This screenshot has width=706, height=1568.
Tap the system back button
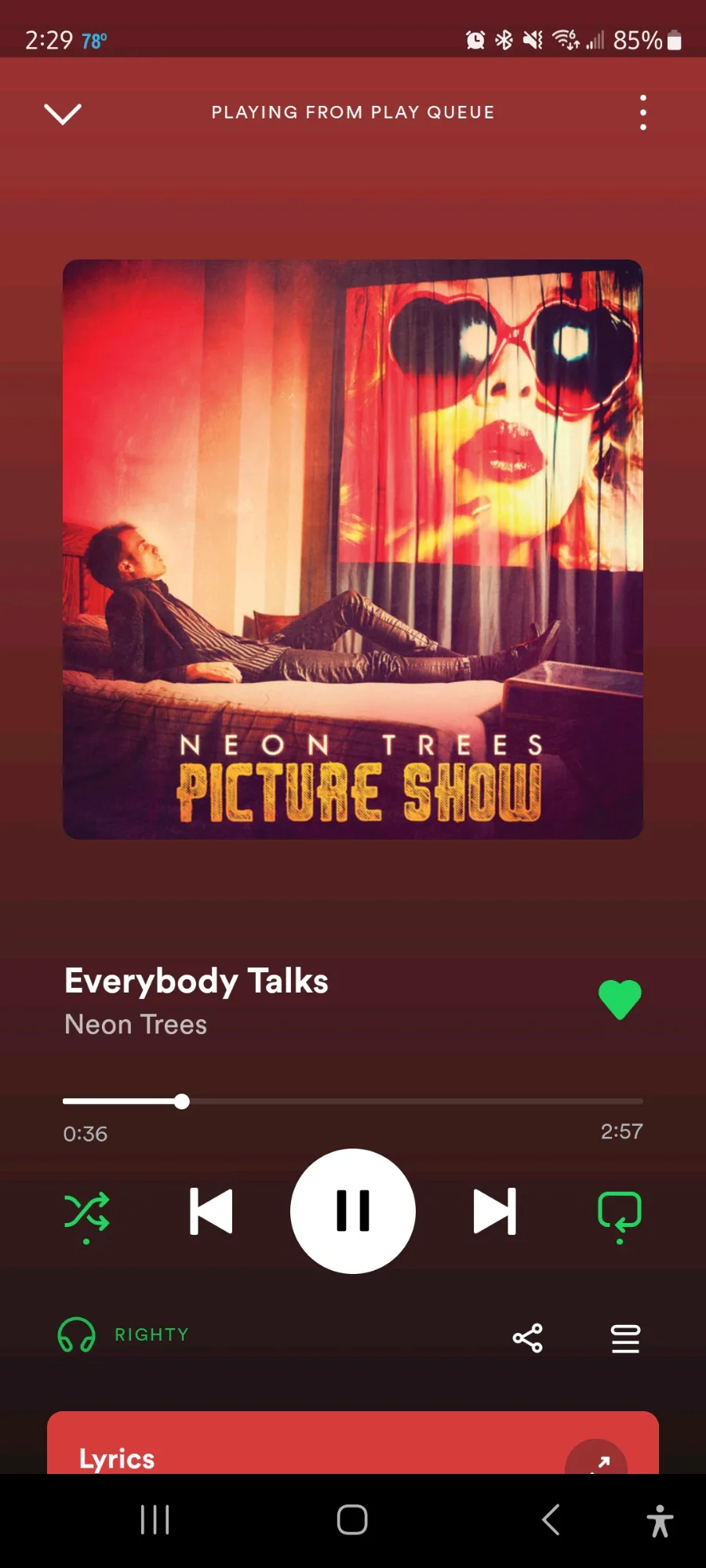coord(551,1519)
